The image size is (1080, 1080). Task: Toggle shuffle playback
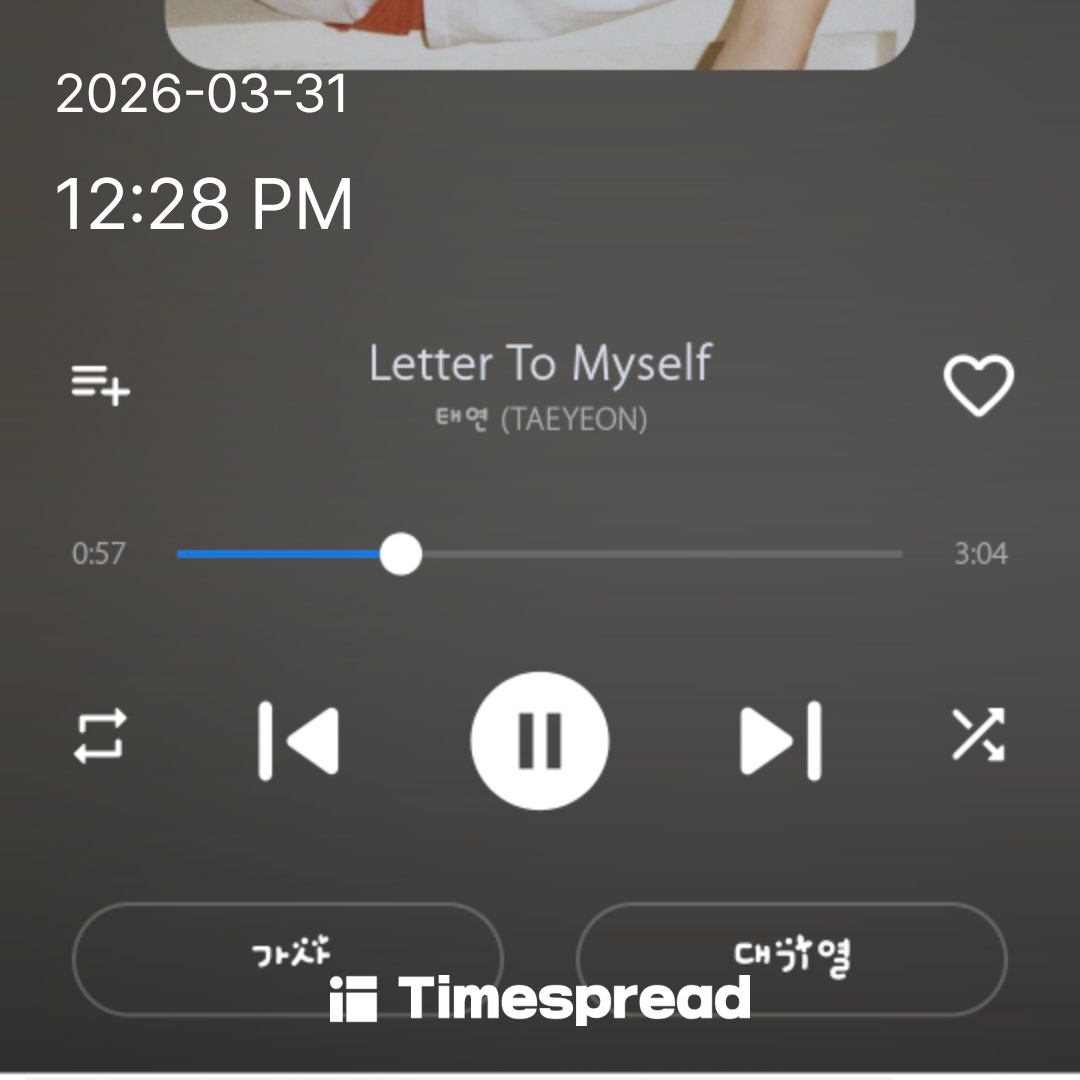click(x=977, y=736)
